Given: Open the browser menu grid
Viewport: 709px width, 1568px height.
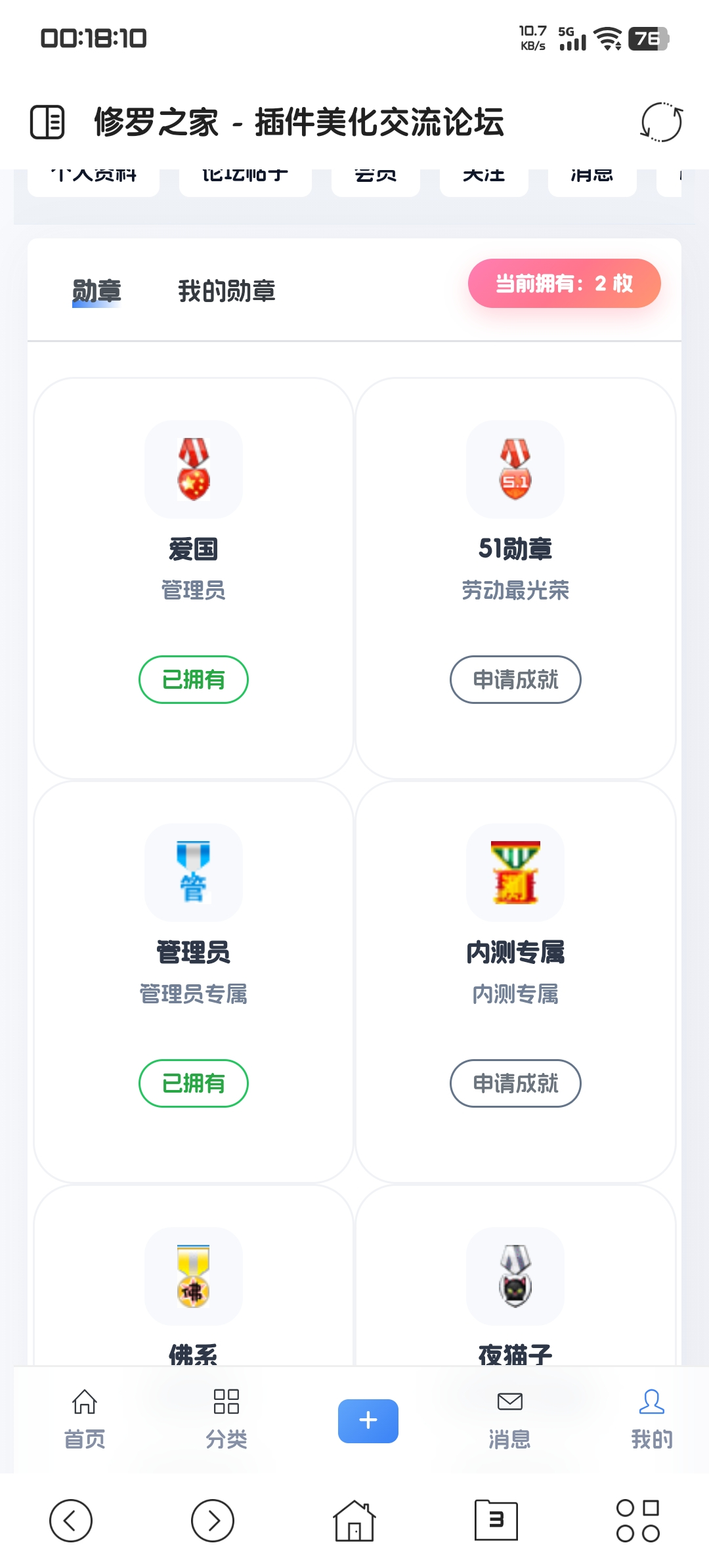Looking at the screenshot, I should [638, 1521].
